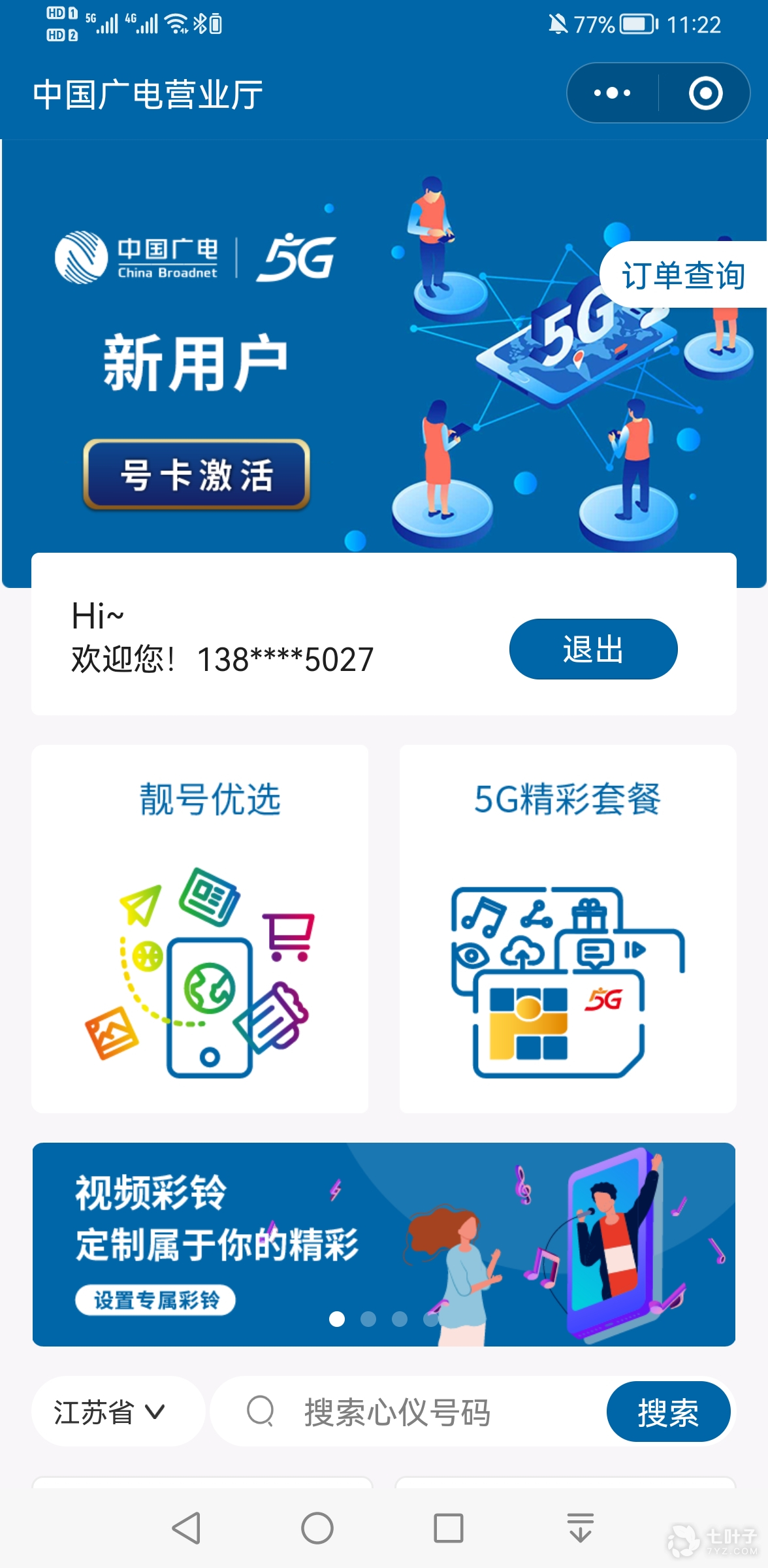Tap the 搜索 button
The width and height of the screenshot is (768, 1568).
tap(668, 1411)
